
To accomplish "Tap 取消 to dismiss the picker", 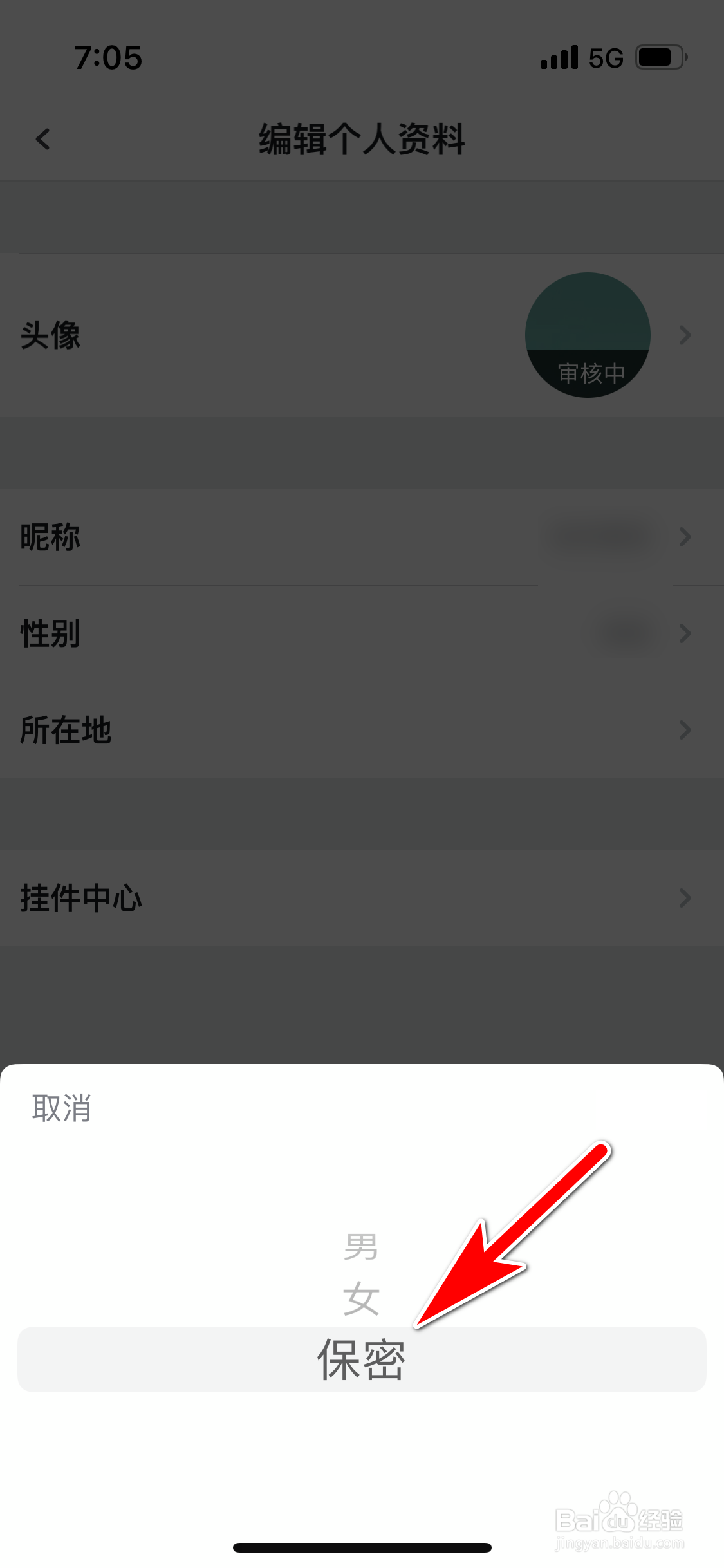I will [x=61, y=1108].
